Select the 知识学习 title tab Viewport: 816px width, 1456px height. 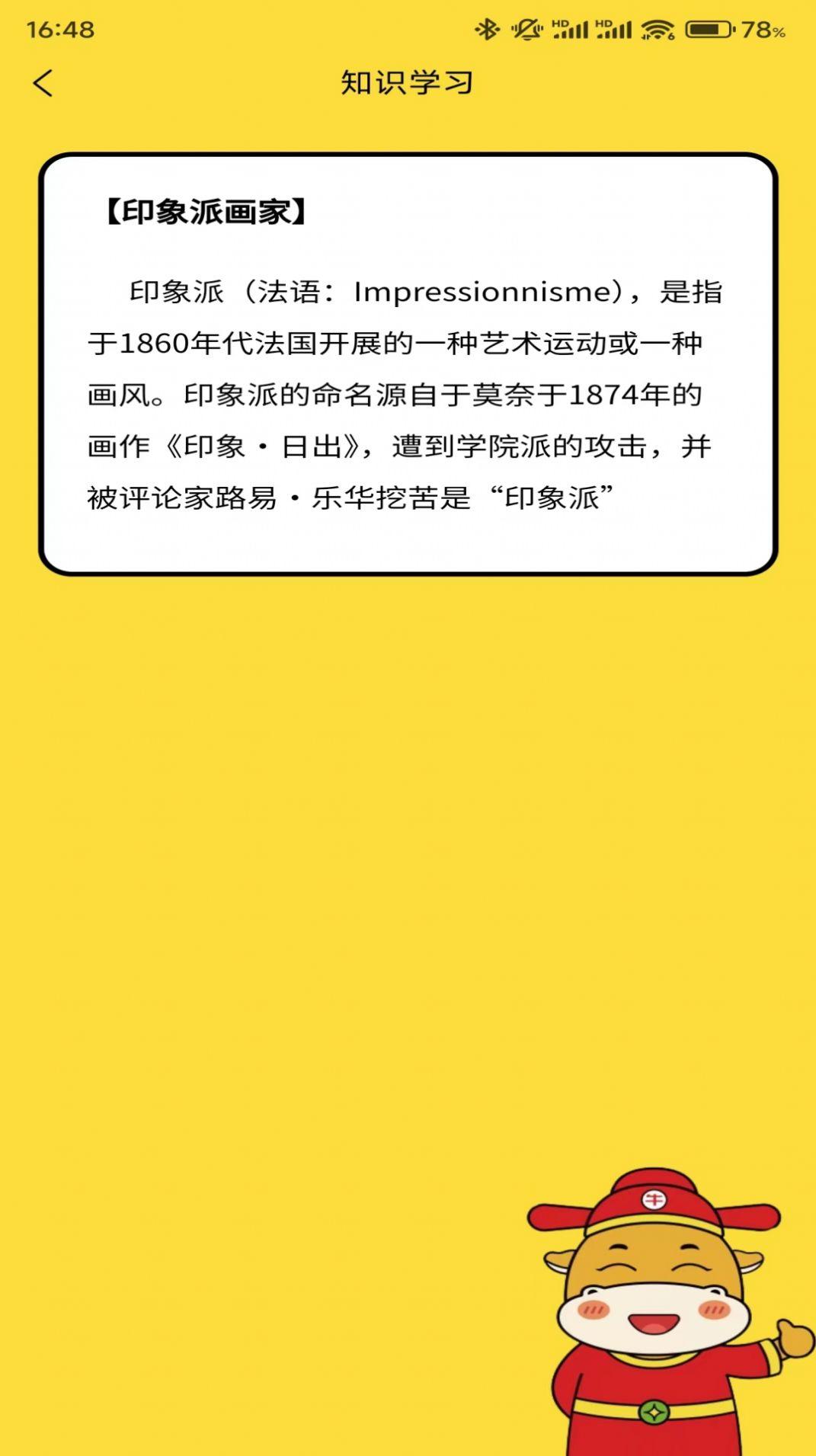click(x=408, y=83)
